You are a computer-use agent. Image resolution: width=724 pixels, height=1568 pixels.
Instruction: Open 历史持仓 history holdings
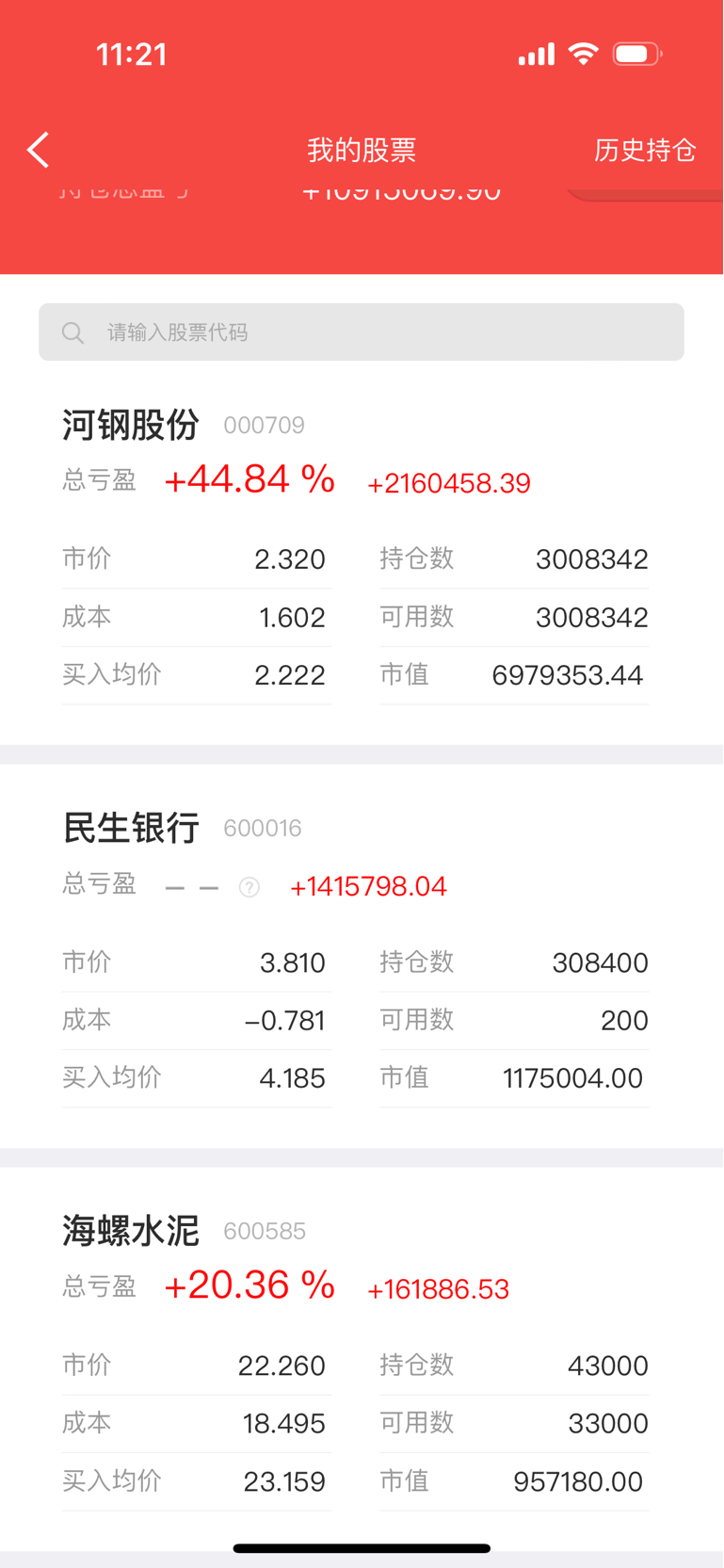click(x=645, y=150)
